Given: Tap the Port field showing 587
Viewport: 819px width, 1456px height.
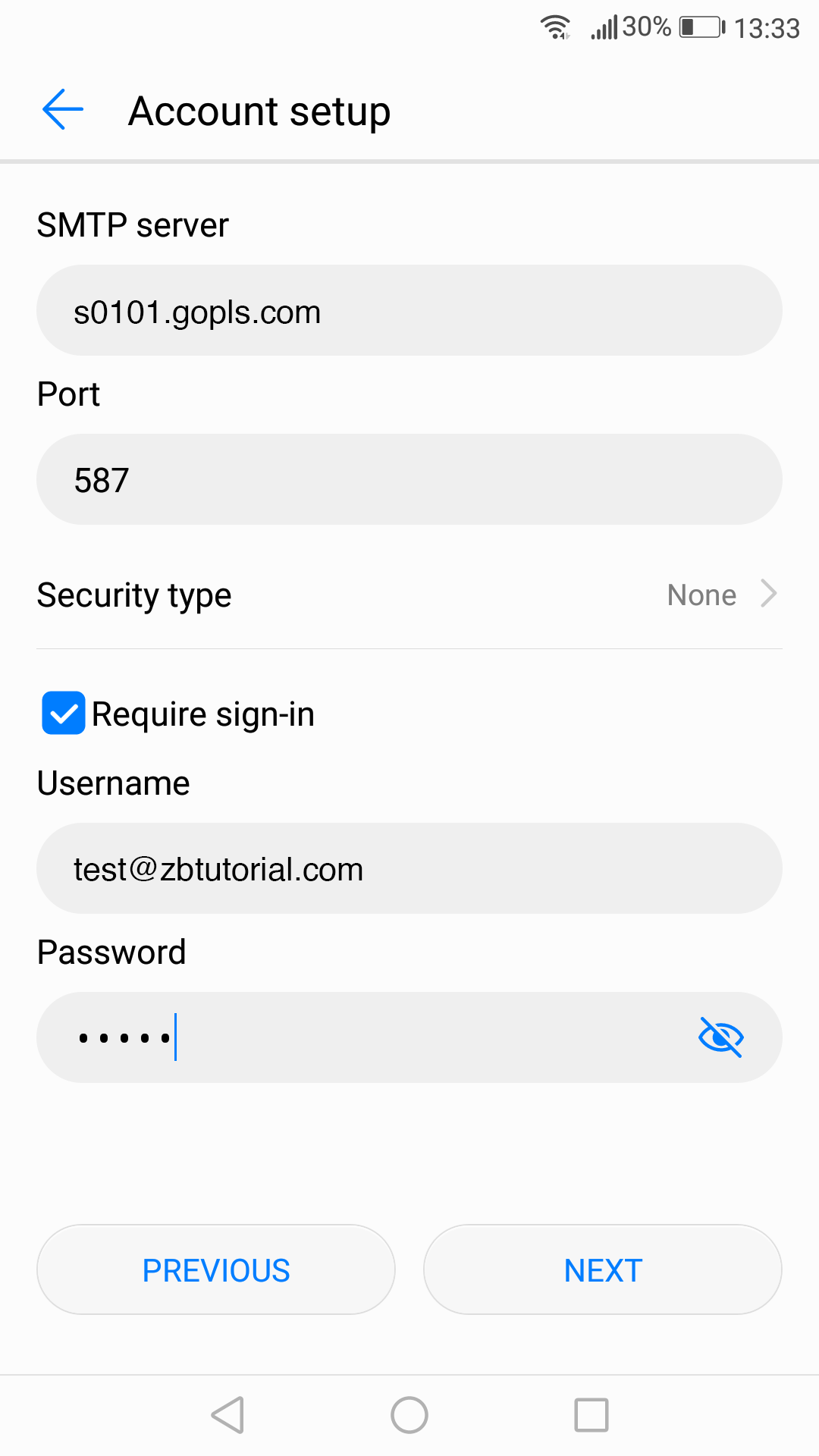Looking at the screenshot, I should [x=409, y=479].
